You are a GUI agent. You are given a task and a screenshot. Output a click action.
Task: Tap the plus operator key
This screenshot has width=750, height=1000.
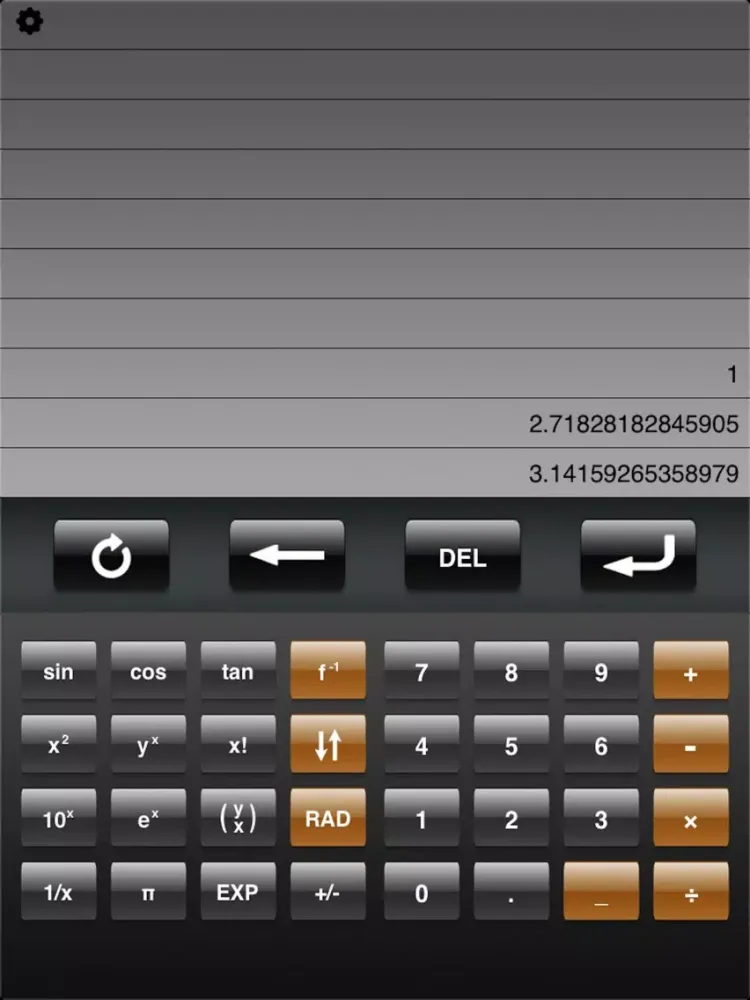tap(690, 671)
